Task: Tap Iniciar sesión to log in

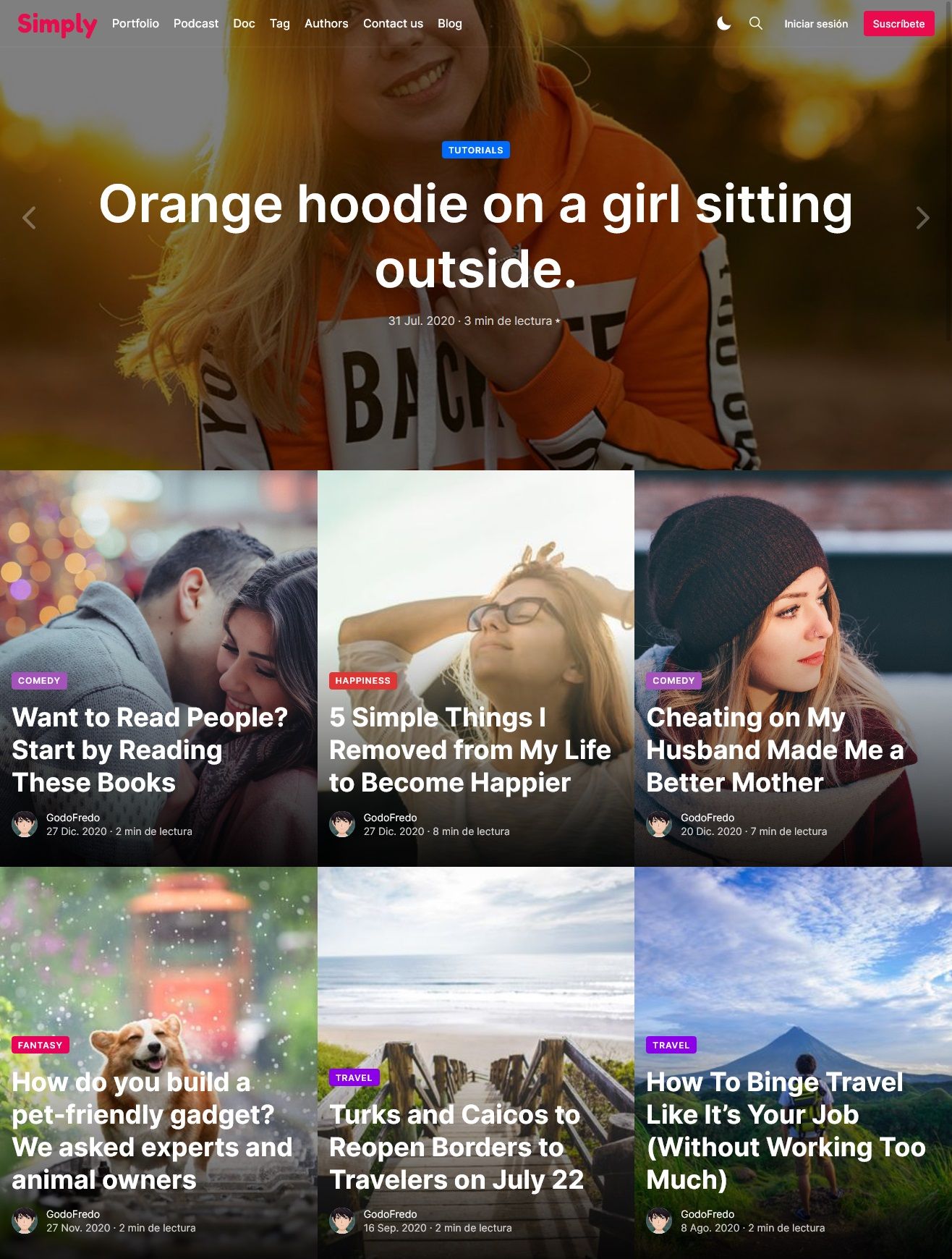Action: point(816,24)
